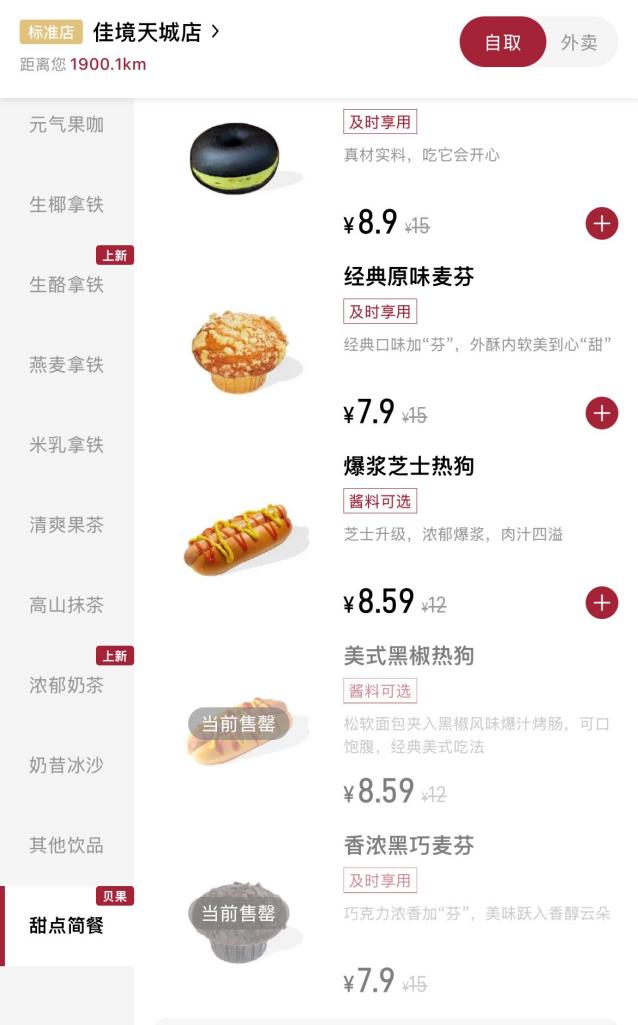View the 爆浆芝士热狗 product image
The height and width of the screenshot is (1025, 638).
[239, 538]
